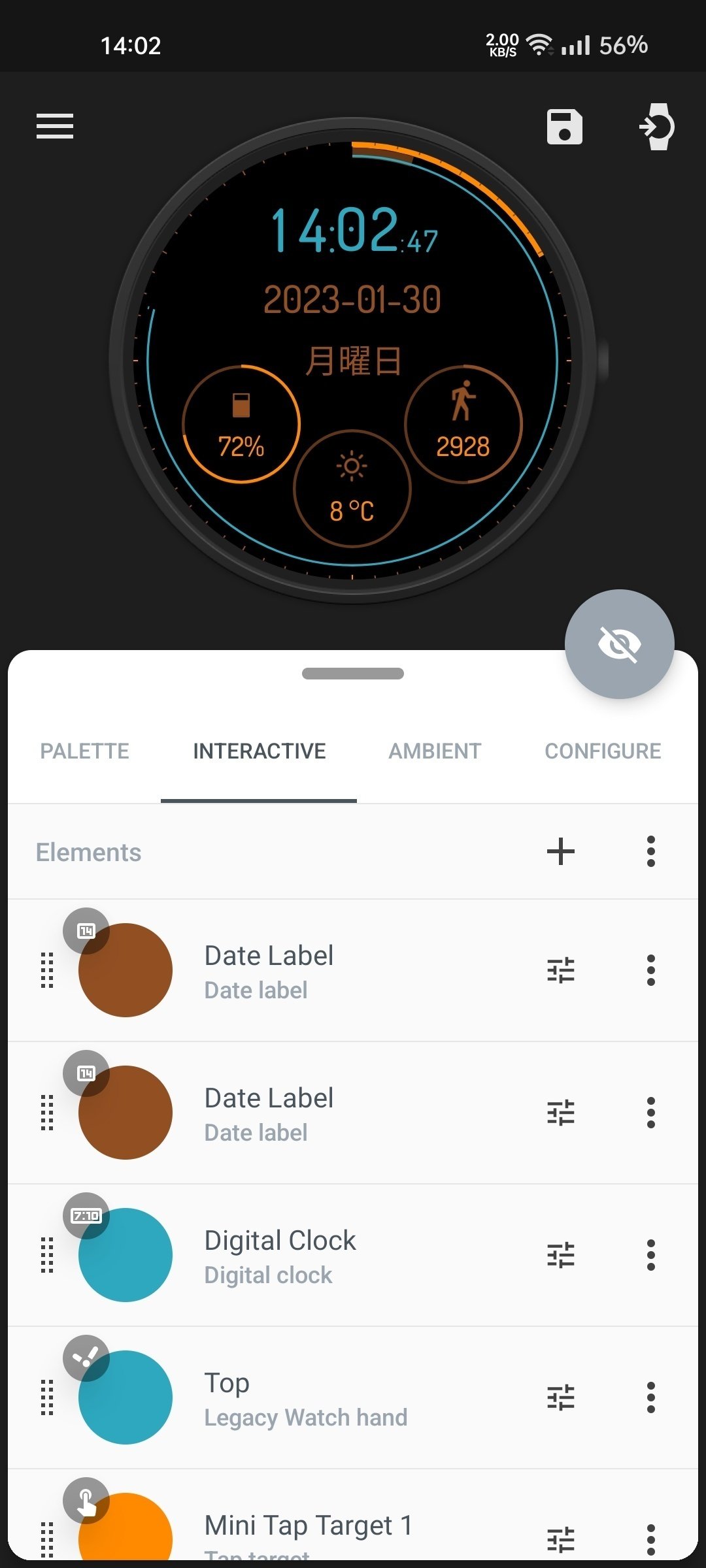Tap the Digital Clock teal color swatch
Viewport: 706px width, 1568px height.
coord(126,1255)
